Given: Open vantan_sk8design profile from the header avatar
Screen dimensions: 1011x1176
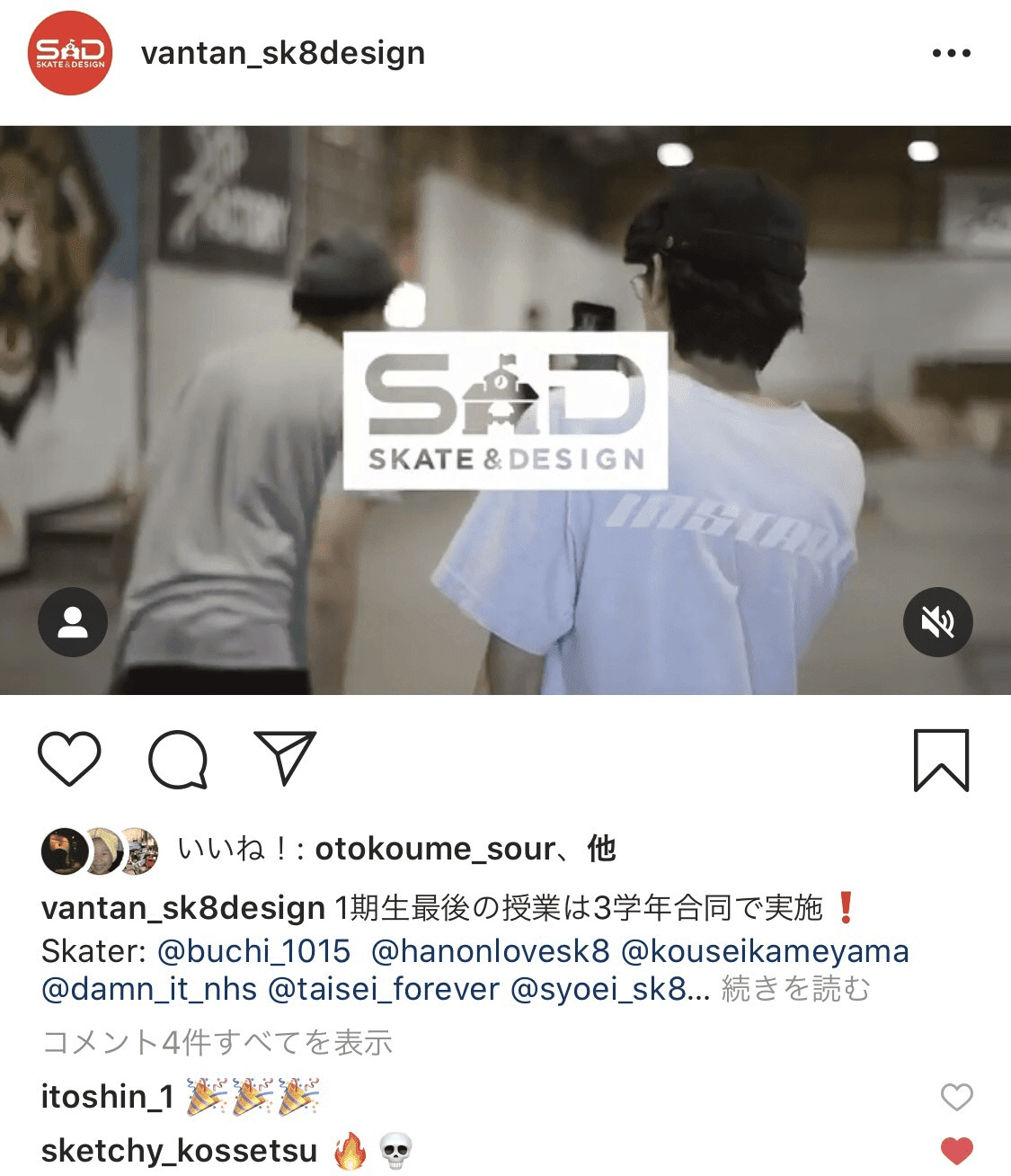Looking at the screenshot, I should click(70, 53).
